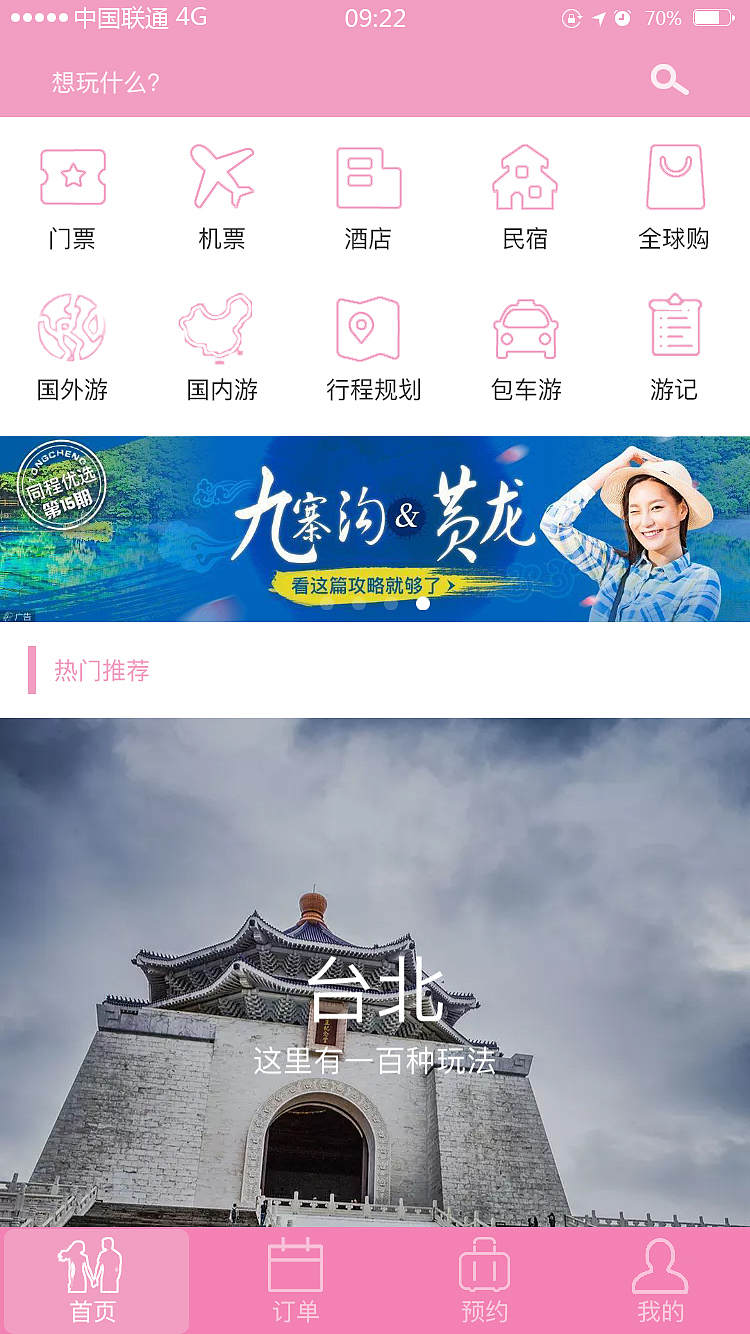Tap the carousel dot indicator
The image size is (750, 1334).
[x=424, y=601]
